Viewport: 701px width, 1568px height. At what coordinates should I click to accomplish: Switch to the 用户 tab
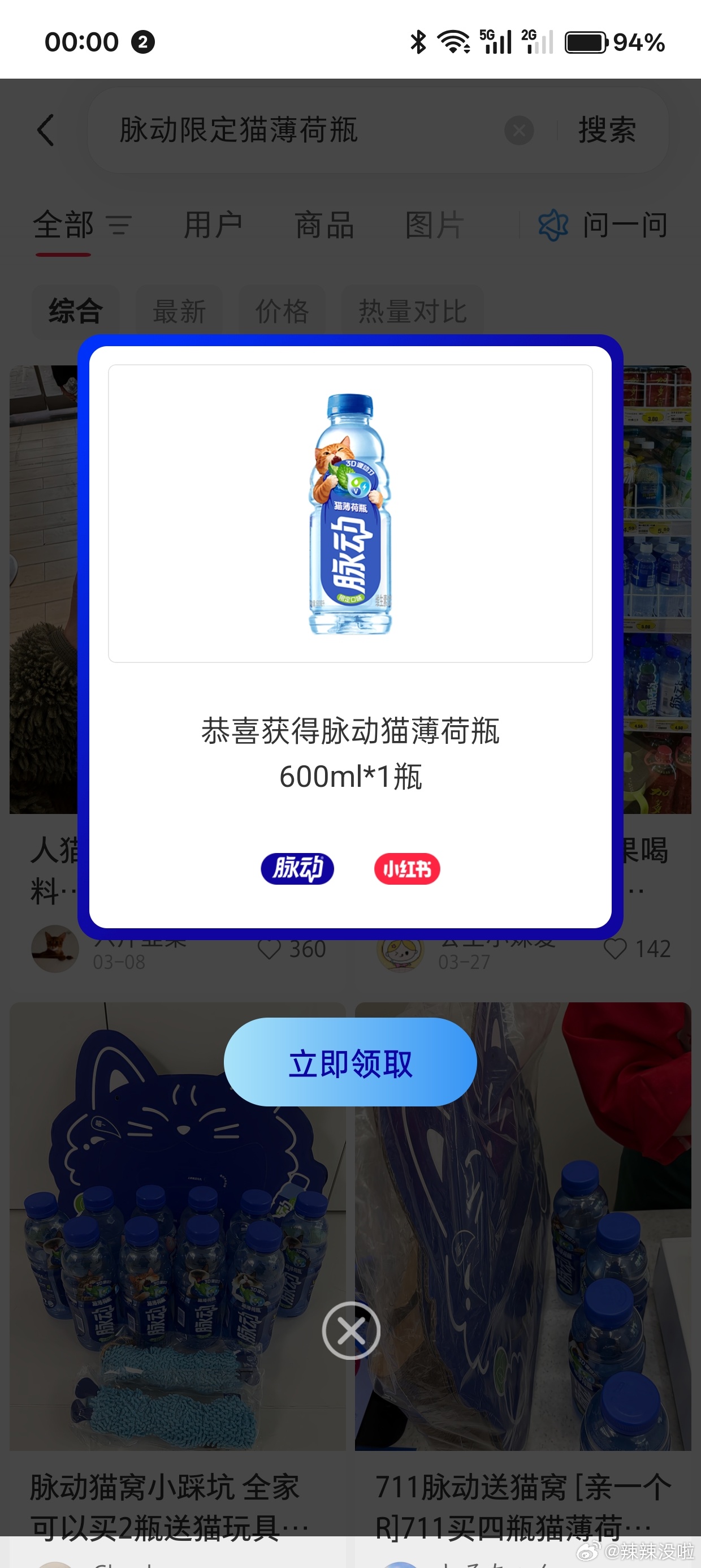click(213, 225)
